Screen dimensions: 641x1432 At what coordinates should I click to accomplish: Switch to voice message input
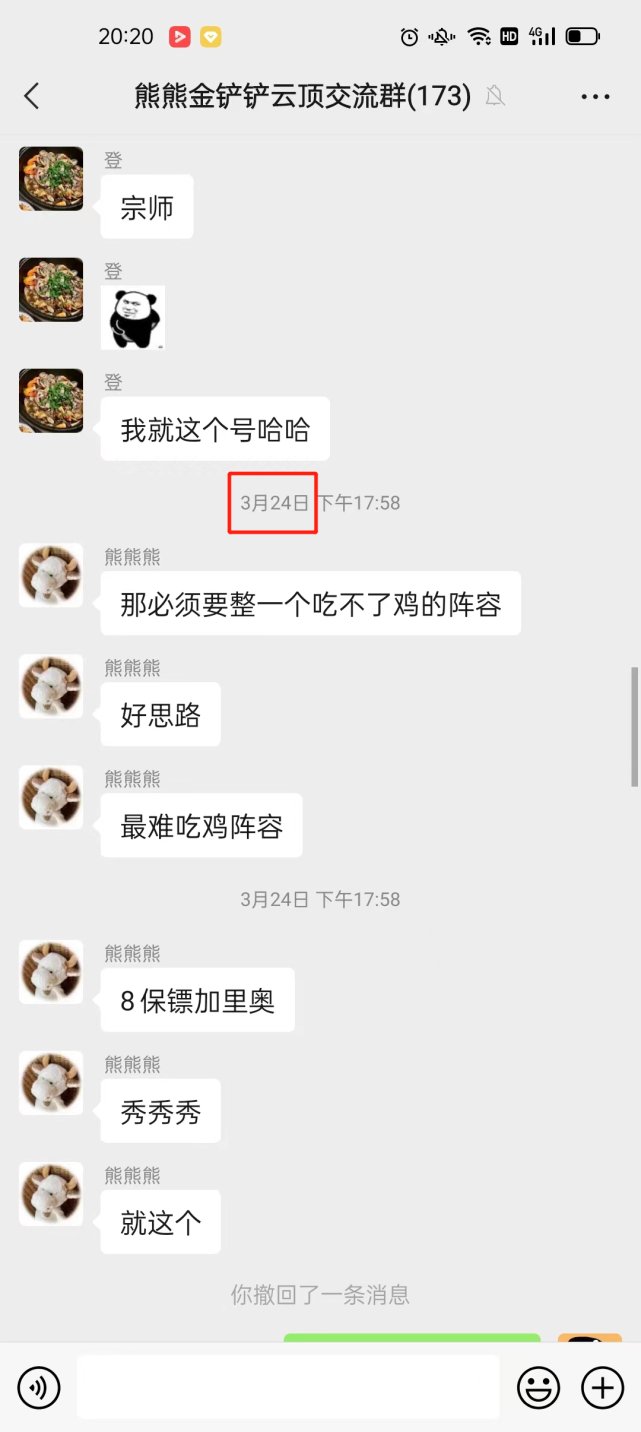[x=39, y=1387]
